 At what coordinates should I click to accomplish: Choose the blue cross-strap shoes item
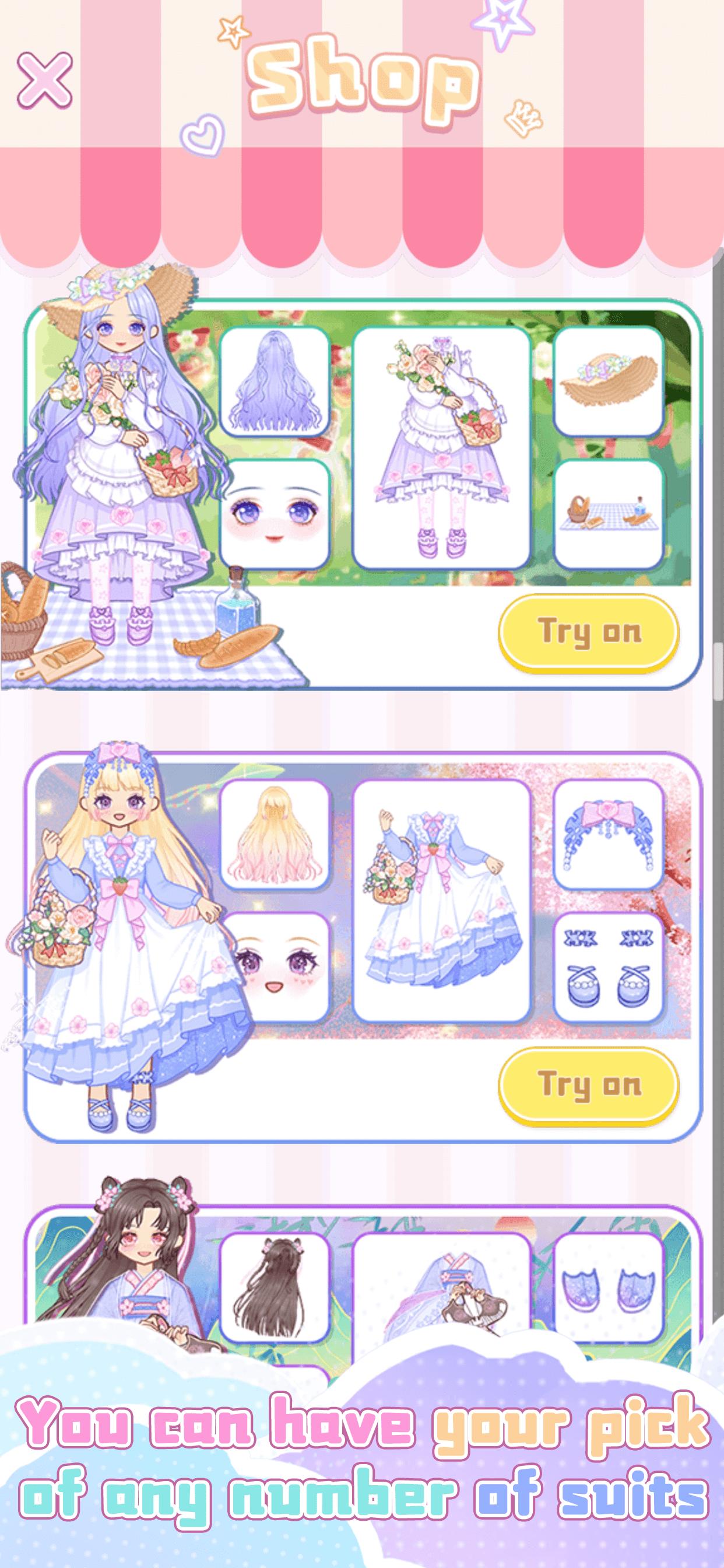click(609, 968)
